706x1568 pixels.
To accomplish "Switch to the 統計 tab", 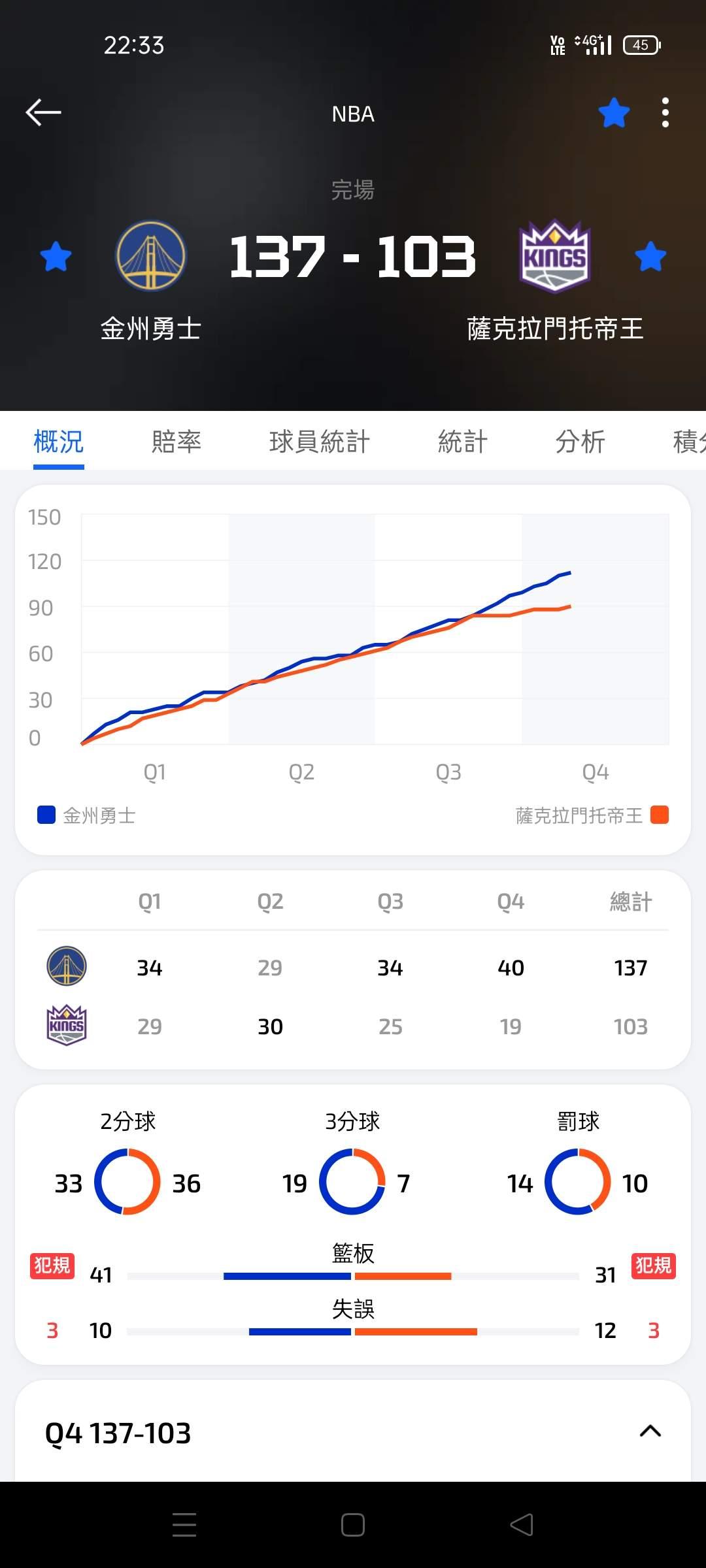I will click(x=463, y=442).
